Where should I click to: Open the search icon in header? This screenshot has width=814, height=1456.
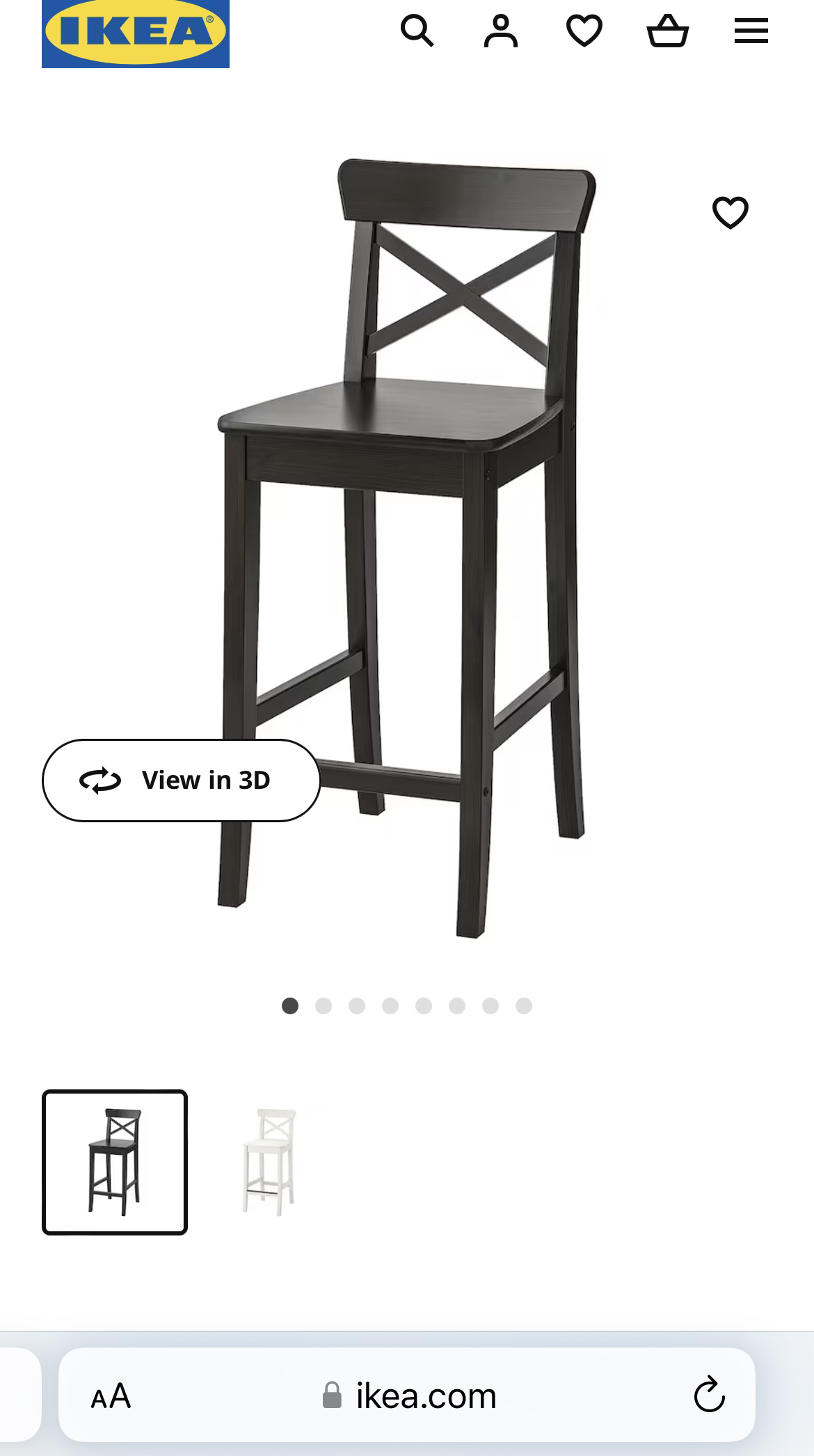[x=417, y=31]
